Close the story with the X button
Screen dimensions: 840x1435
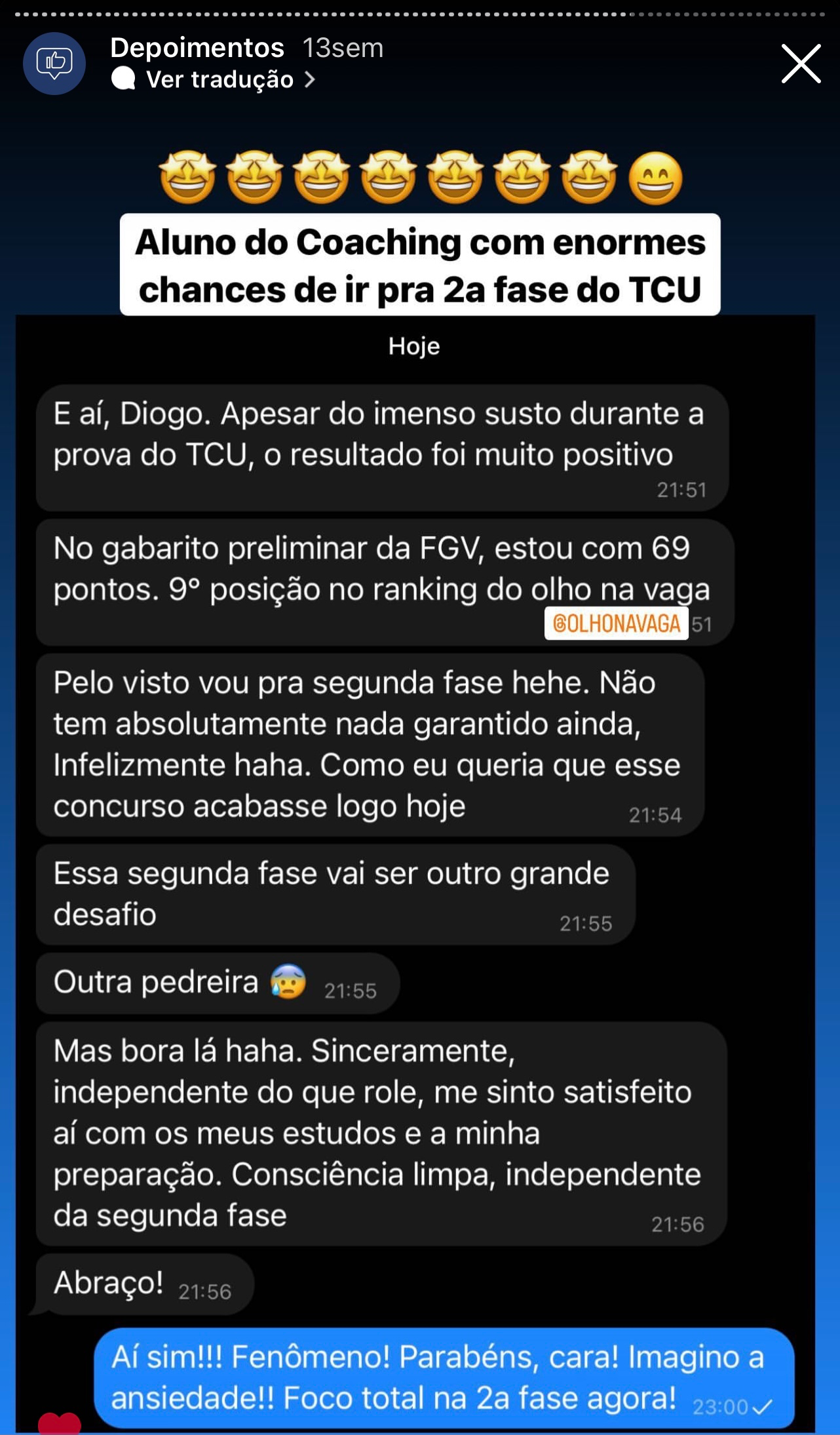tap(801, 64)
